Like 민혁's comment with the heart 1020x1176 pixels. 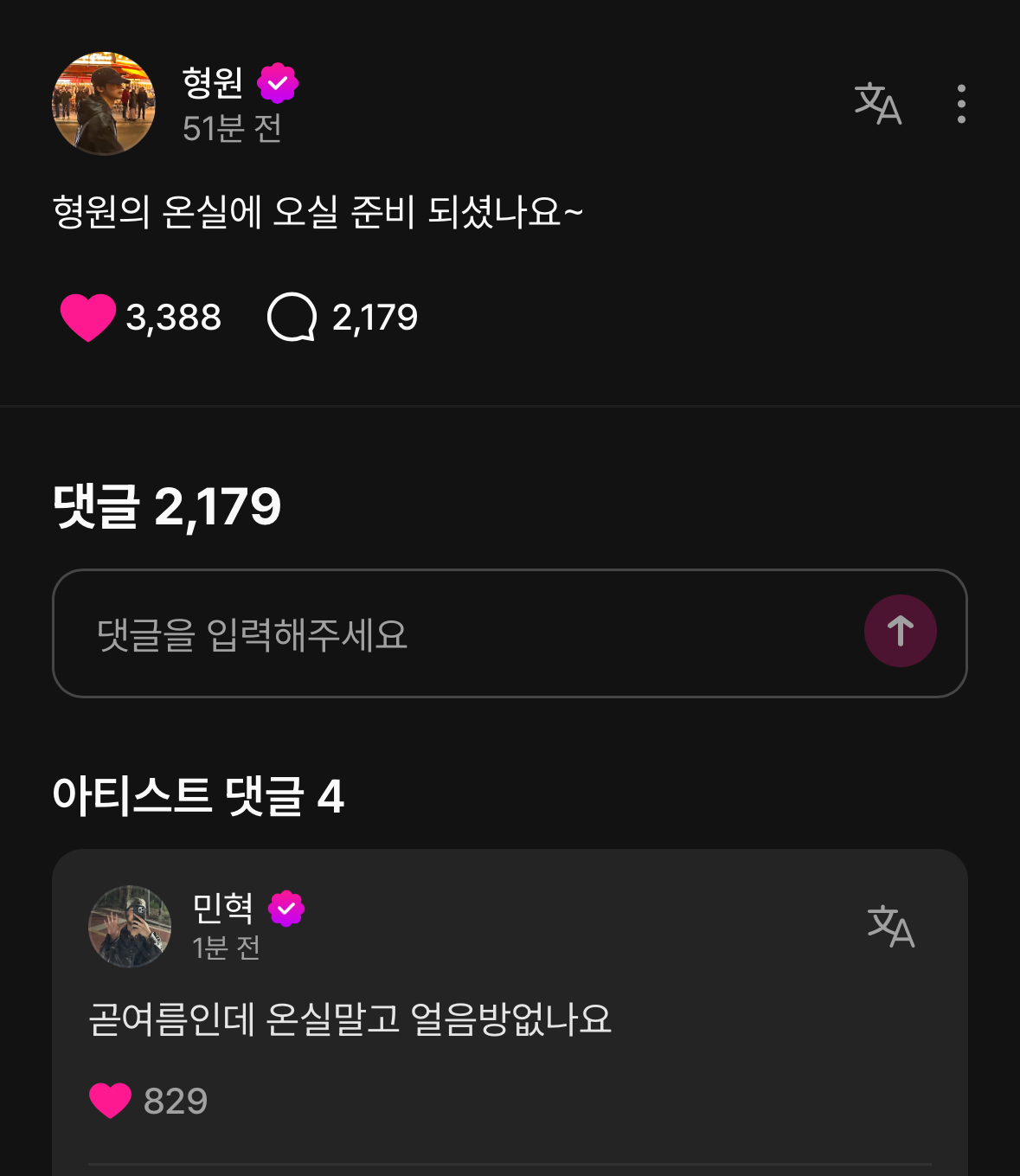tap(111, 1101)
